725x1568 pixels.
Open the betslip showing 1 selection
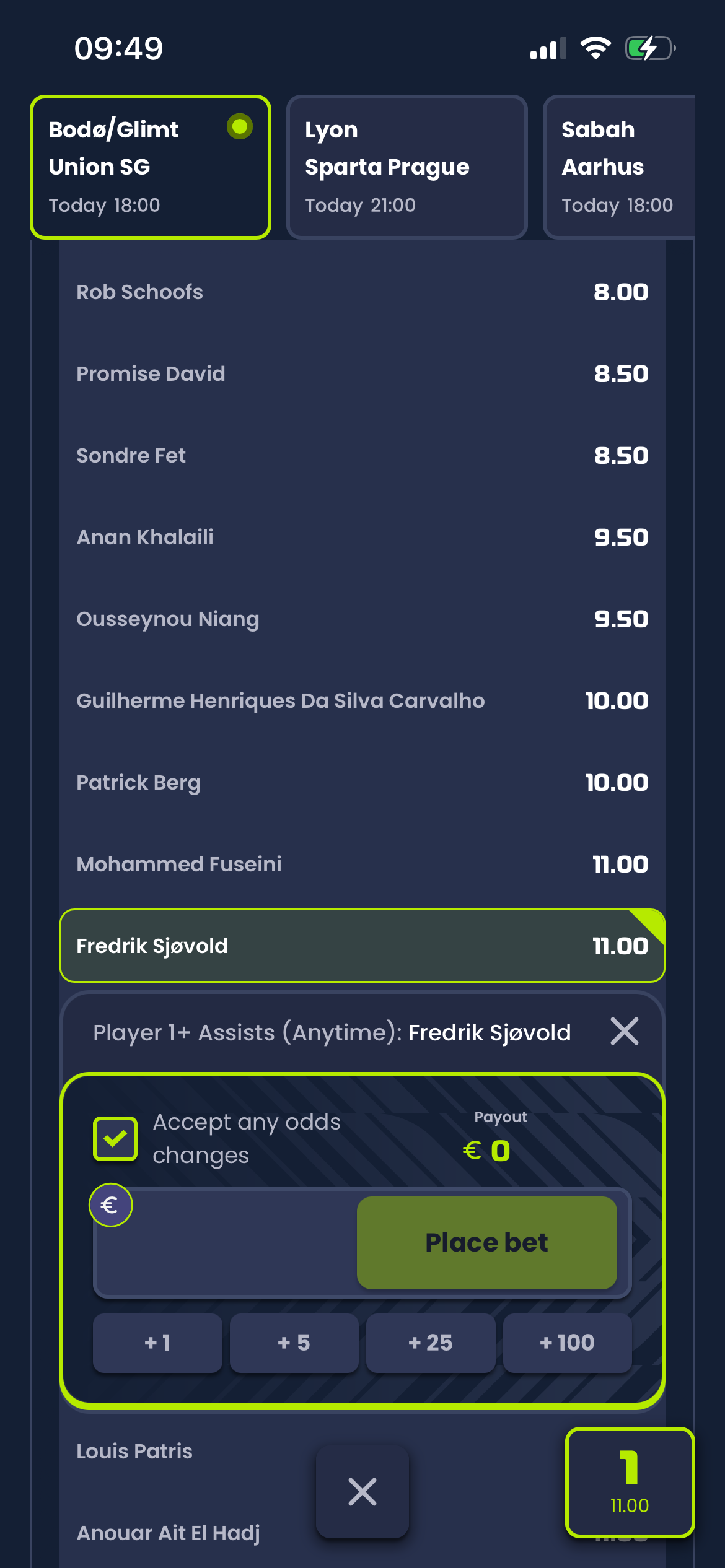point(630,1483)
